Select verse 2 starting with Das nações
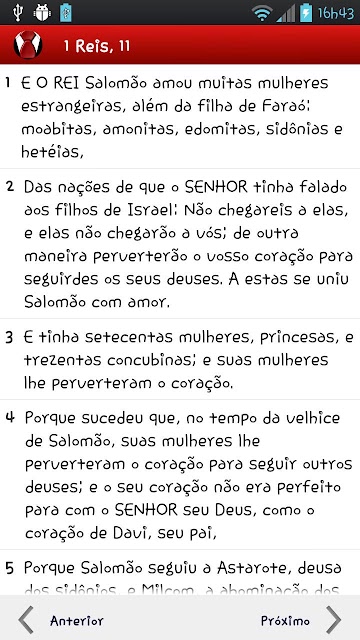360x640 pixels. tap(180, 244)
